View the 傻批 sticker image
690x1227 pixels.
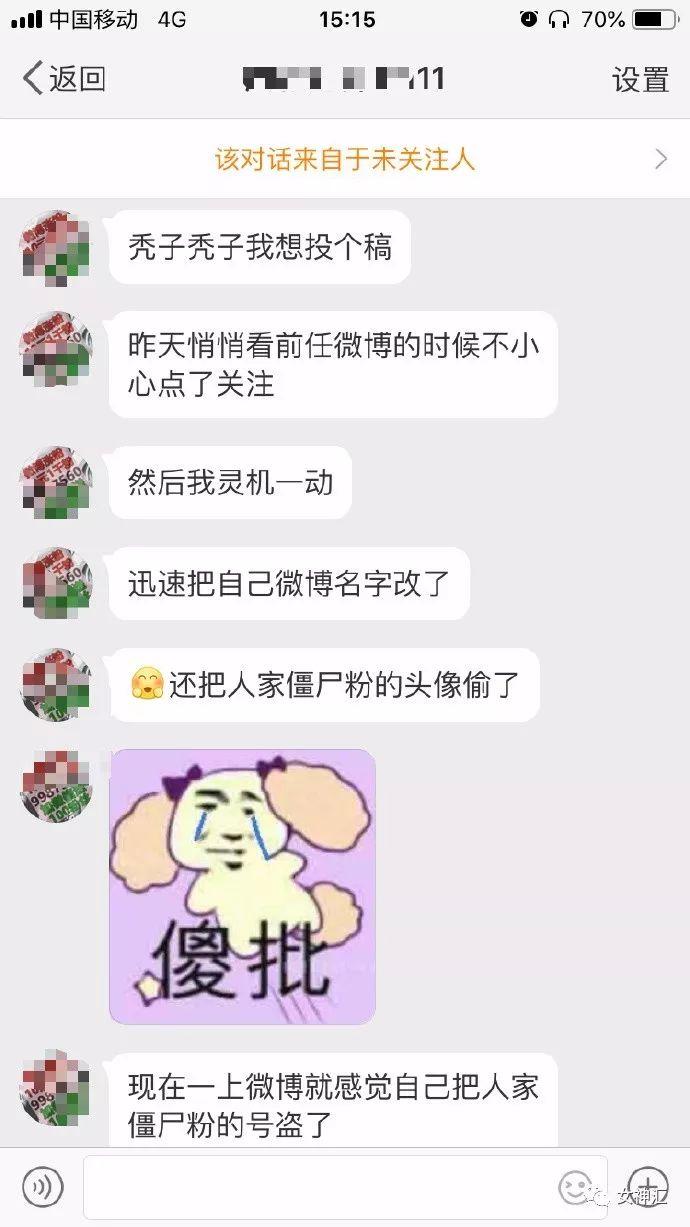pos(243,887)
